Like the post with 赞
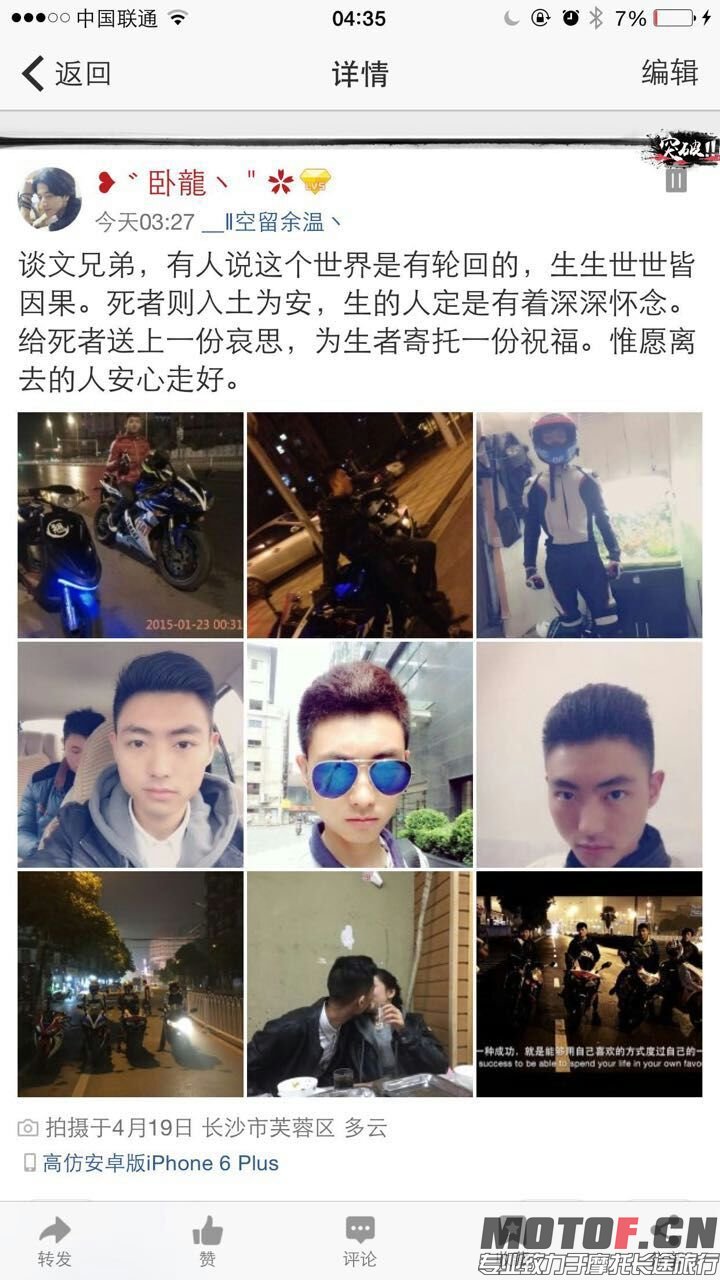Image resolution: width=720 pixels, height=1280 pixels. coord(207,1241)
